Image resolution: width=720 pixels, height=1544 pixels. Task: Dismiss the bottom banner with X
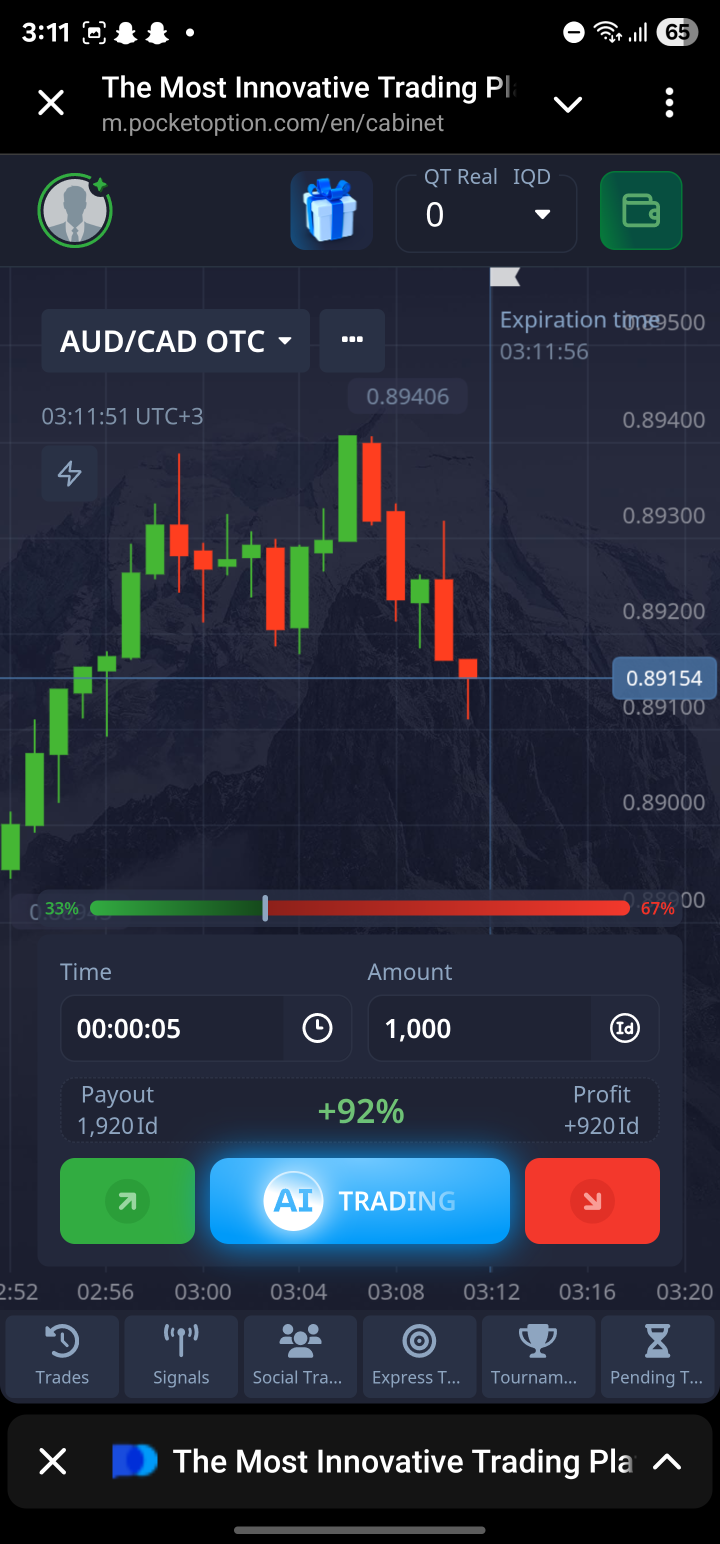pos(52,1462)
